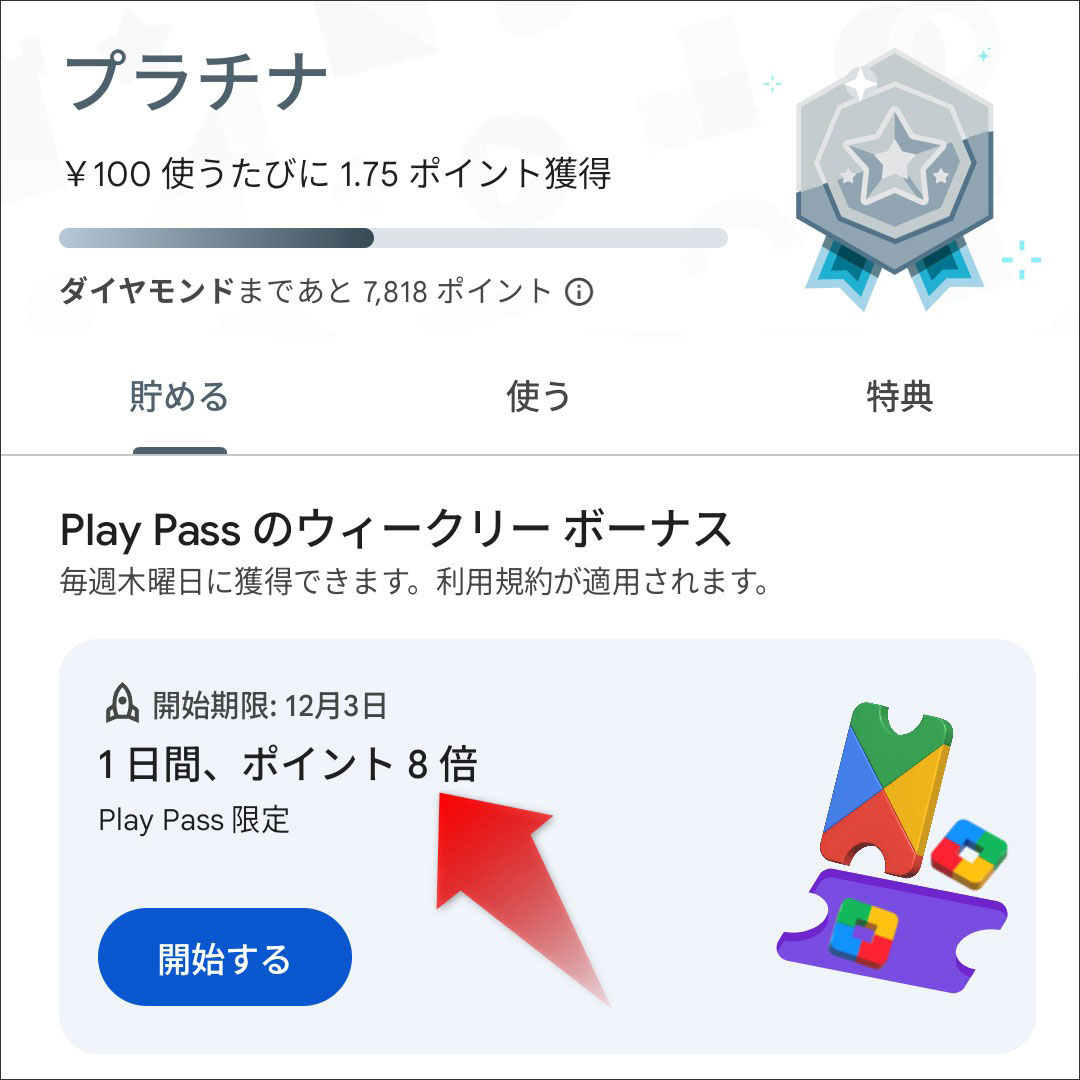Tap the info icon beside ダイヤモンドまであと 7,818 ポイント

(x=579, y=292)
